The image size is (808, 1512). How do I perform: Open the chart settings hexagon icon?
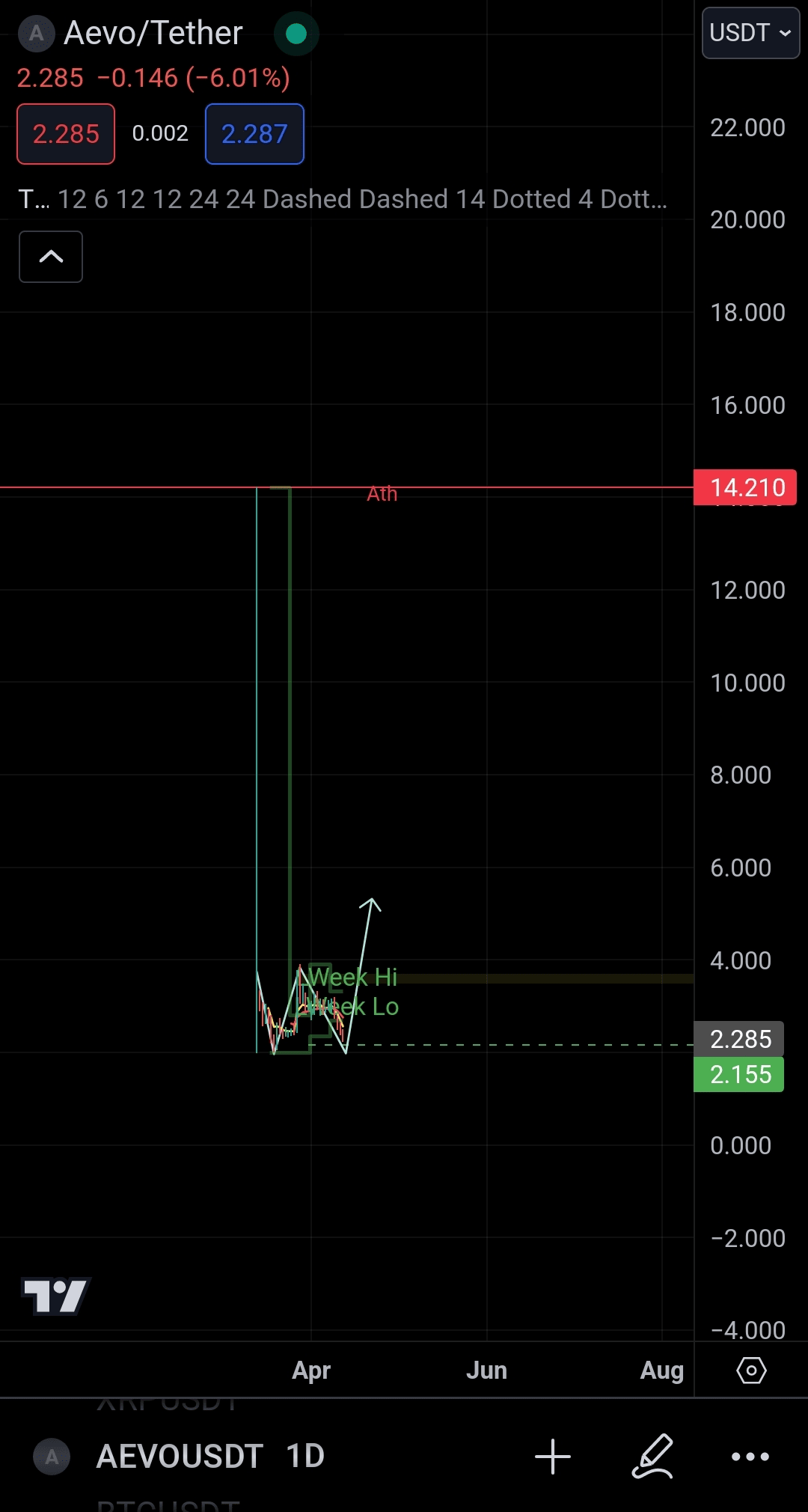751,1371
